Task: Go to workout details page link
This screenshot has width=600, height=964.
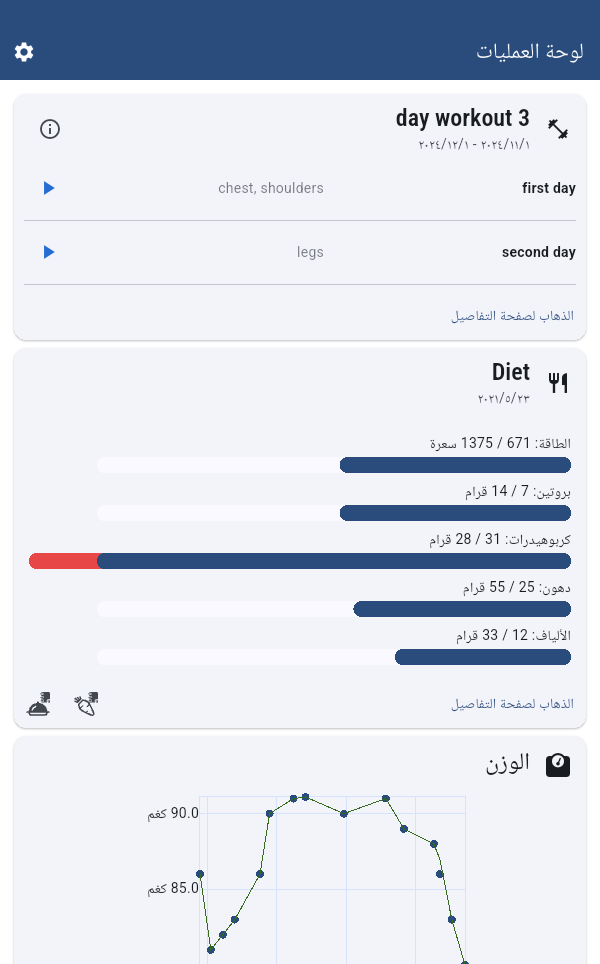Action: [513, 315]
